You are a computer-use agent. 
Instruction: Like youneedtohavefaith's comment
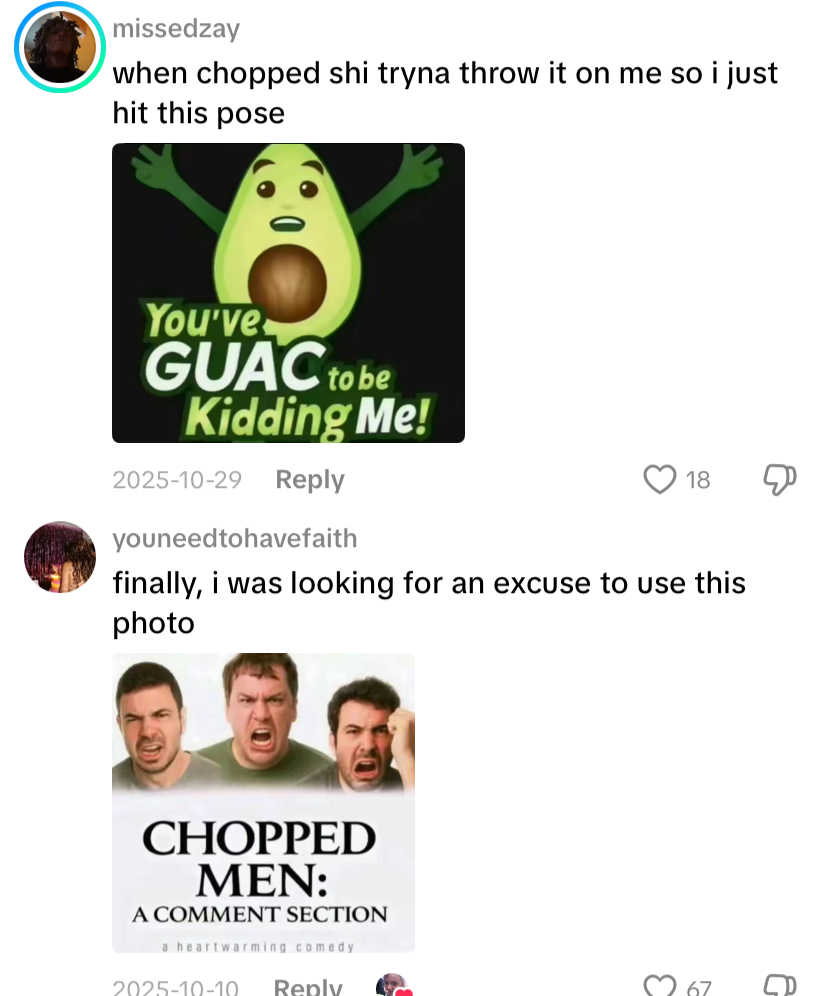pyautogui.click(x=660, y=987)
